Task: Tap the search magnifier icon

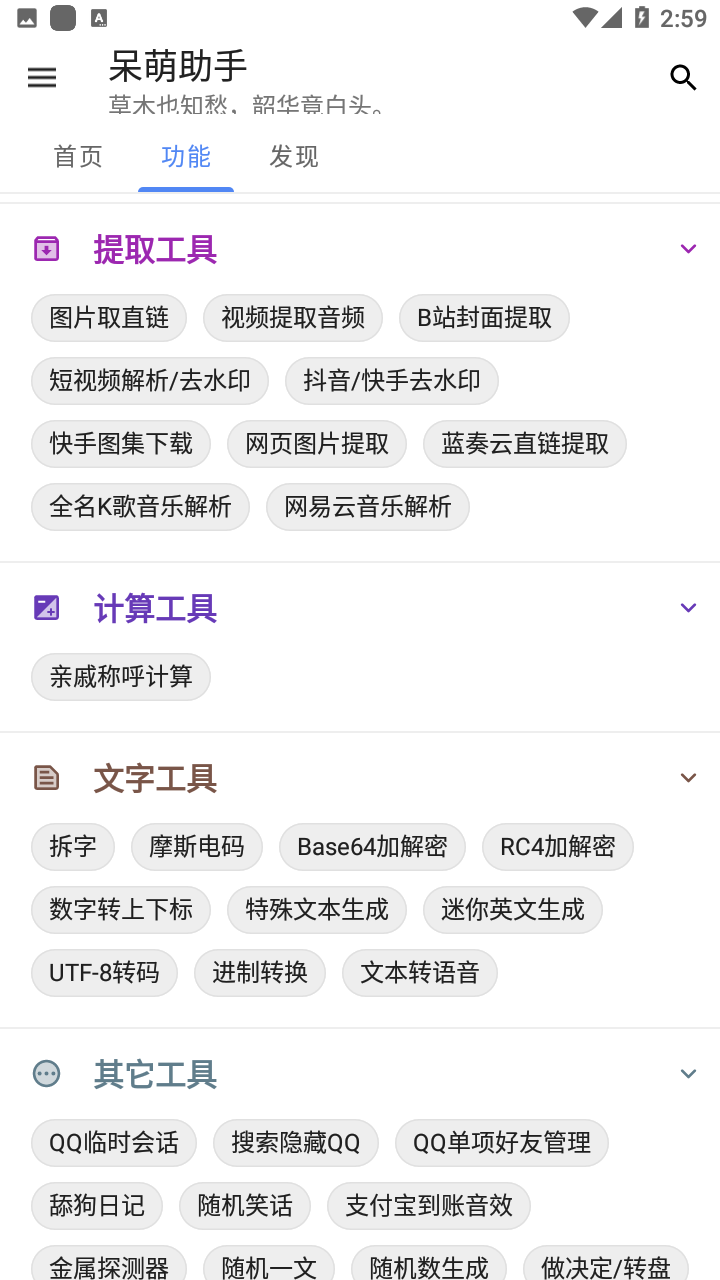Action: pyautogui.click(x=683, y=78)
